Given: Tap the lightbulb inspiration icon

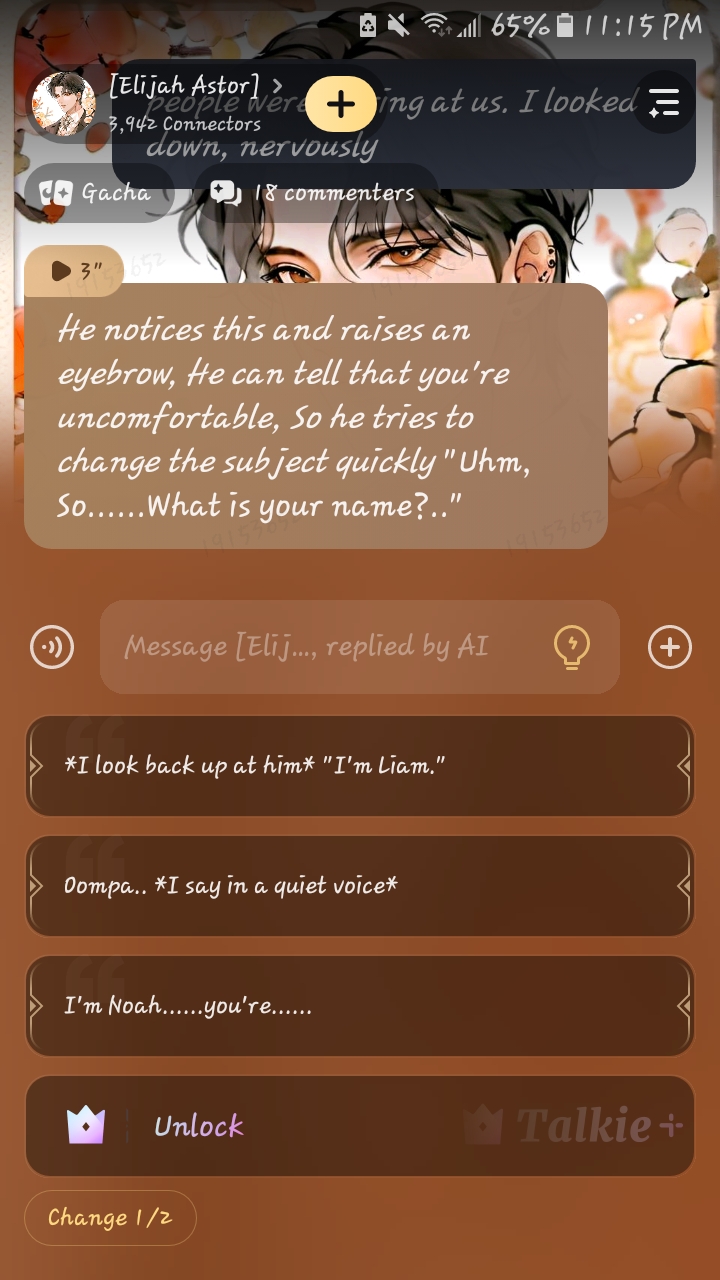Looking at the screenshot, I should pos(572,647).
